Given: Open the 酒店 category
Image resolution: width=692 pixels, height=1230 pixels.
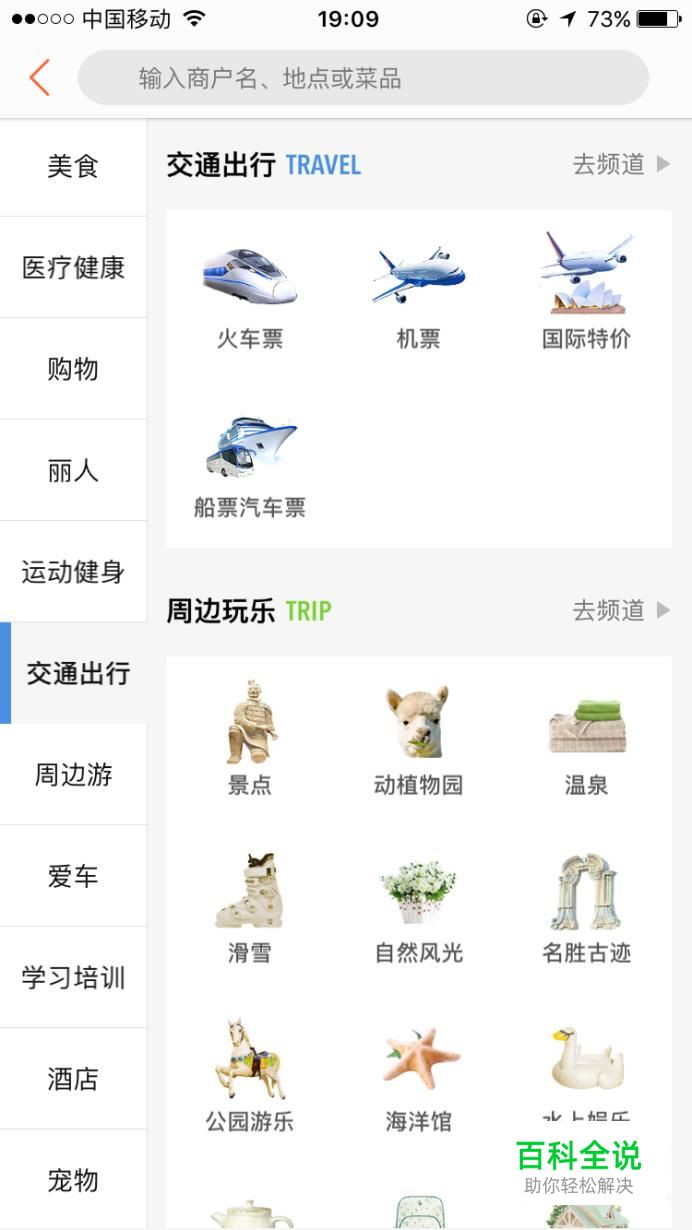Looking at the screenshot, I should point(73,1079).
